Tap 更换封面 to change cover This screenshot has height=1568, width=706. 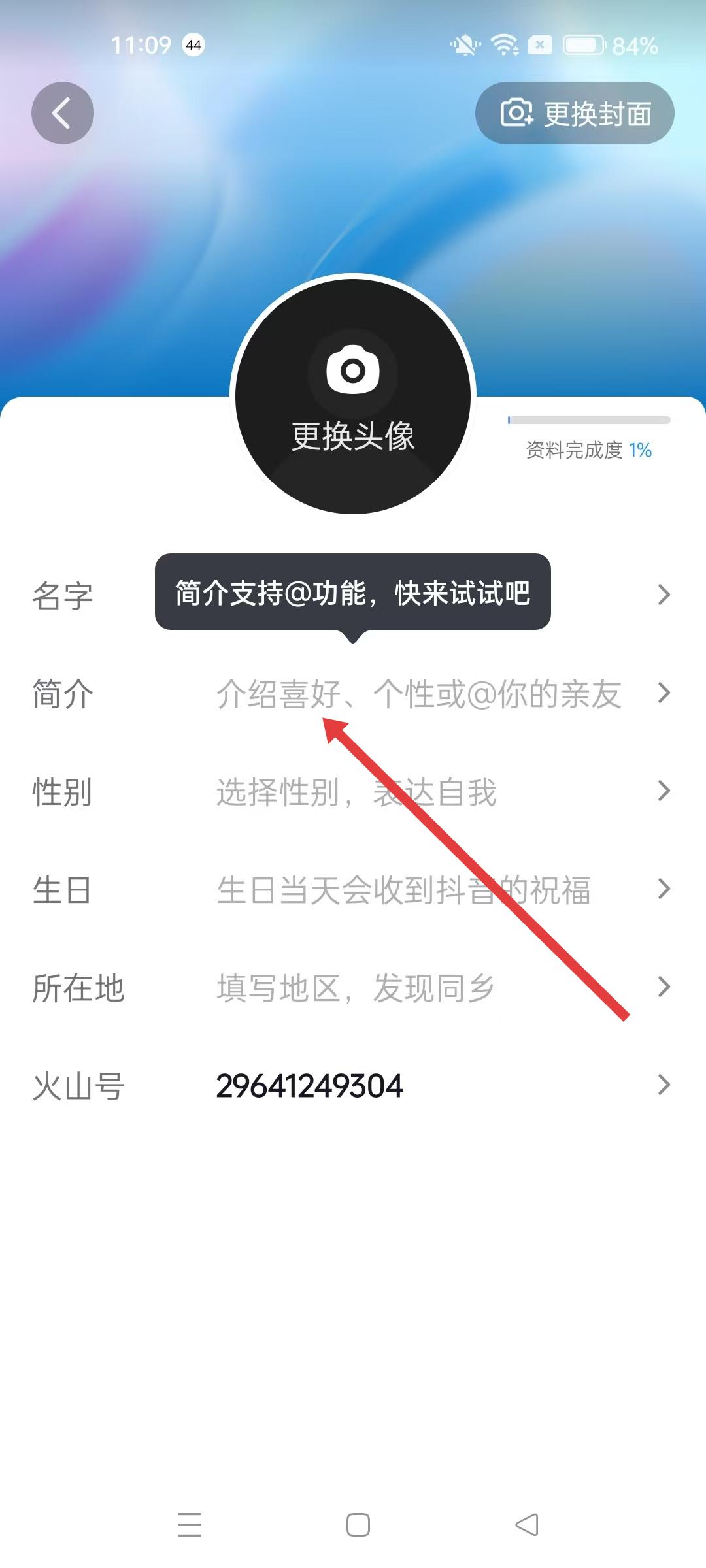point(575,113)
